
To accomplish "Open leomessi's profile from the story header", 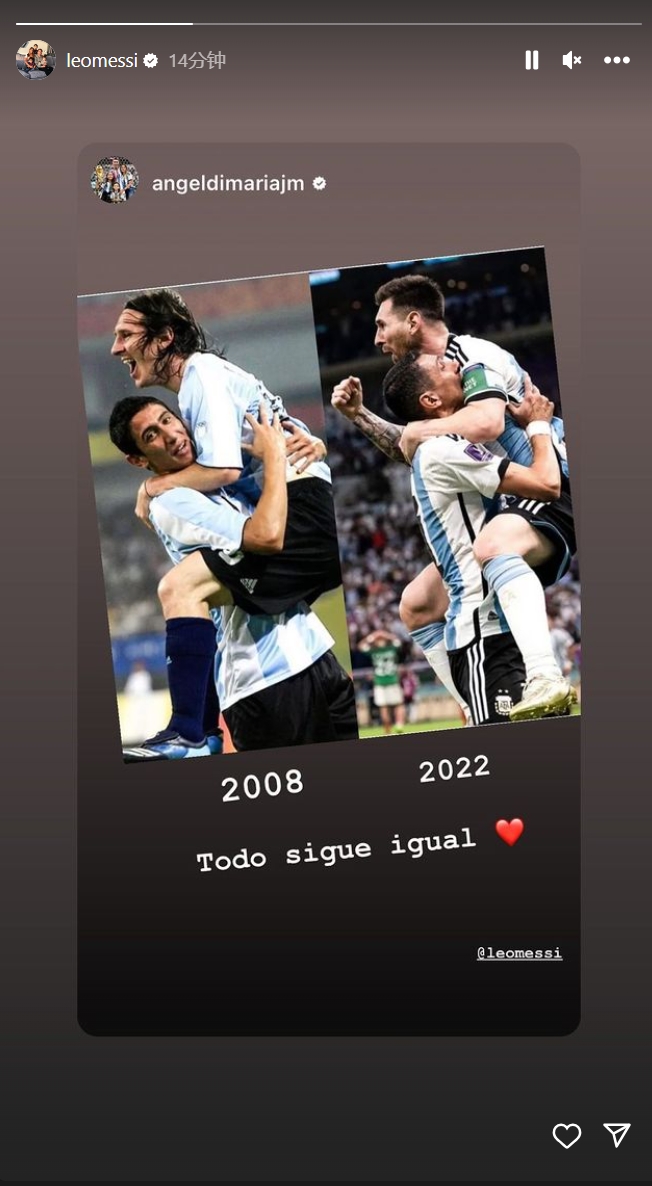I will pos(101,60).
